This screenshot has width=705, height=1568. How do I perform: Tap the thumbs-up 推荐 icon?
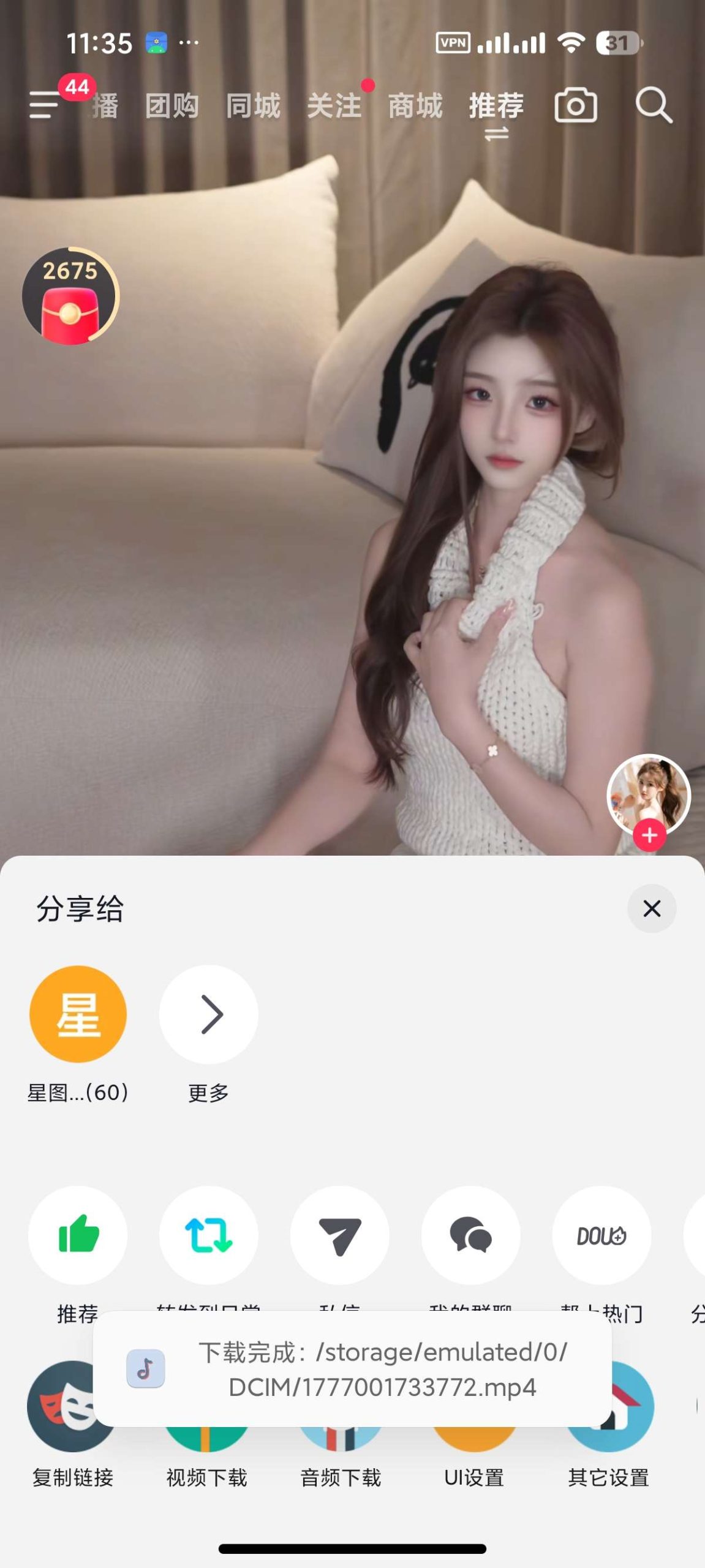coord(78,1236)
